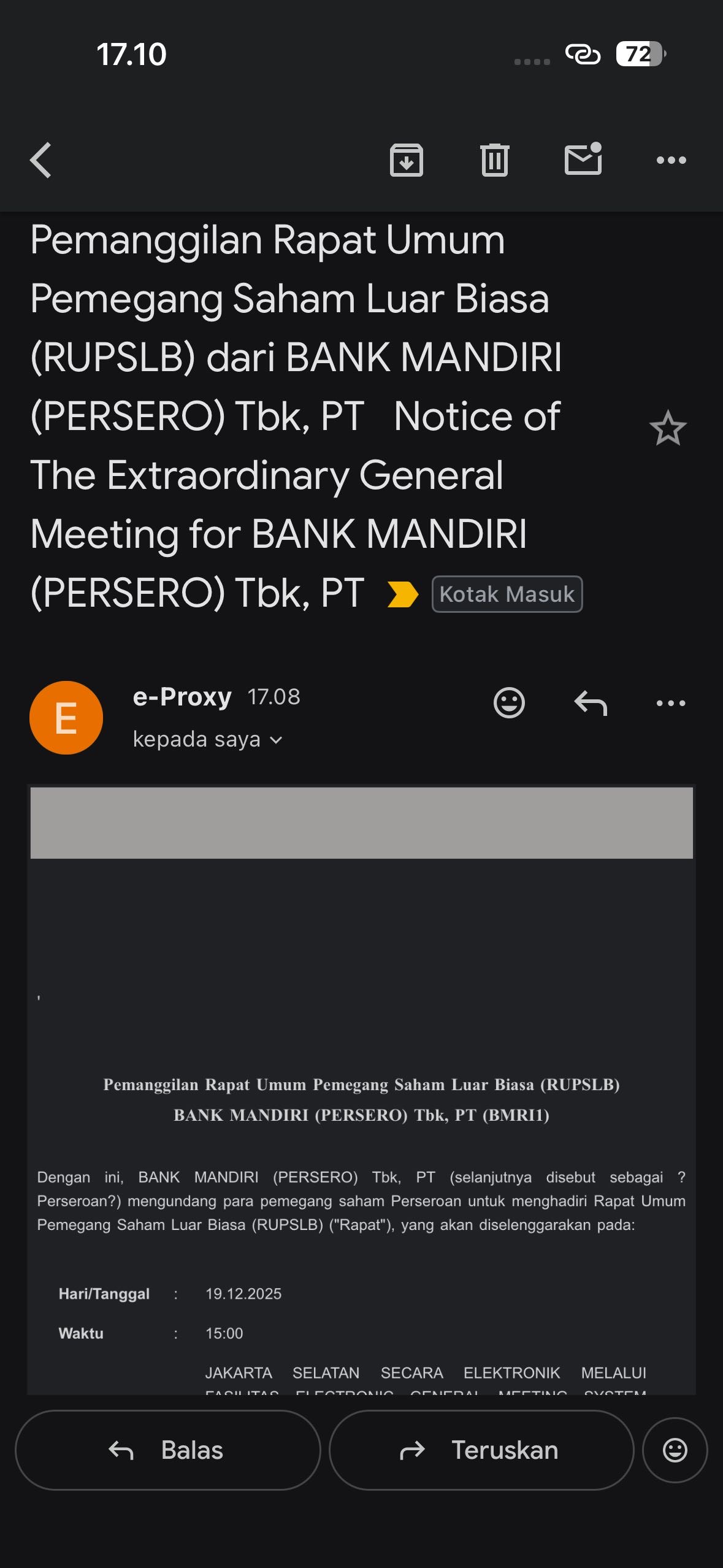Expand the 'kepada saya' recipient details

pos(208,739)
